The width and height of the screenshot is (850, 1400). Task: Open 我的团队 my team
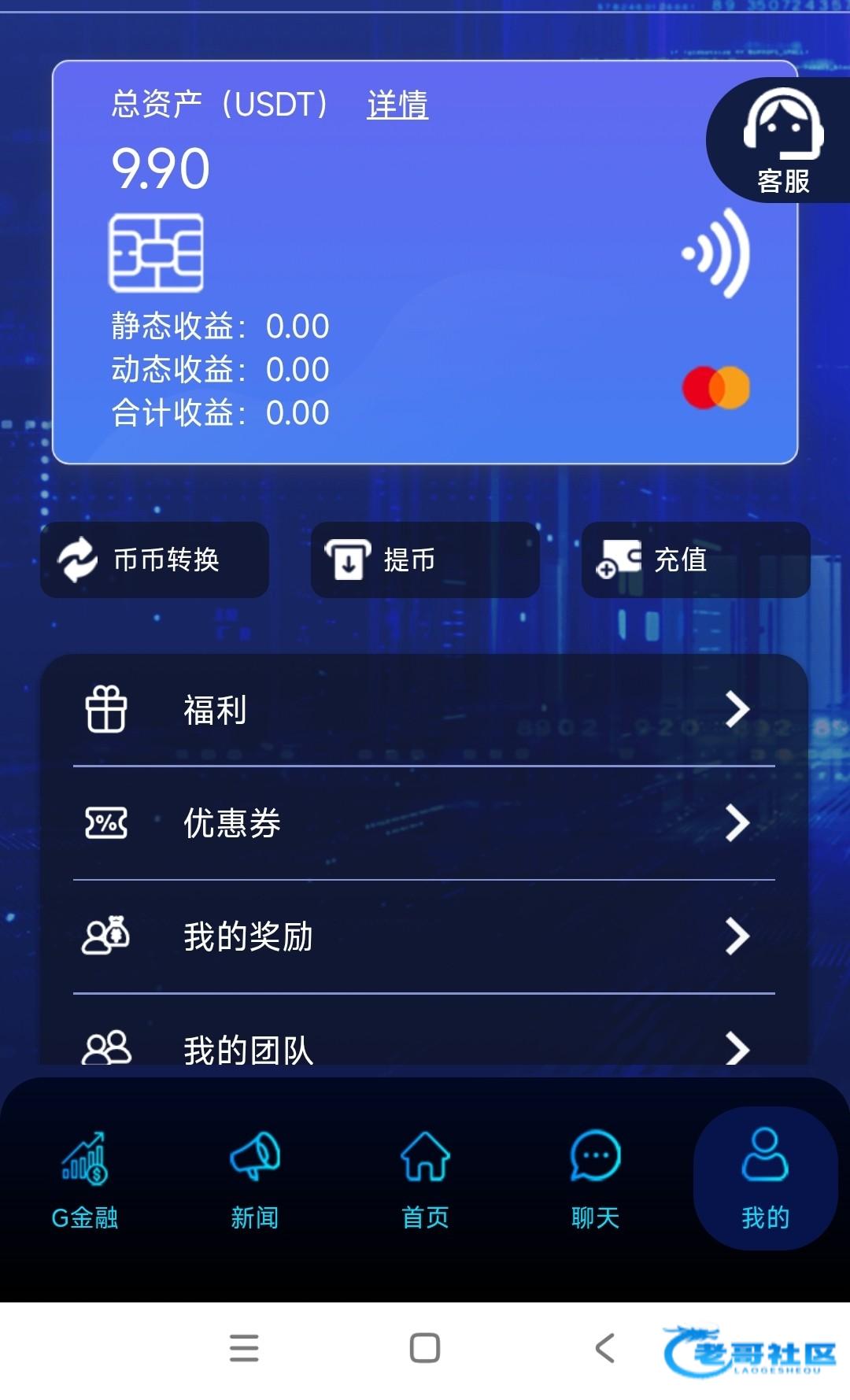tap(423, 1047)
